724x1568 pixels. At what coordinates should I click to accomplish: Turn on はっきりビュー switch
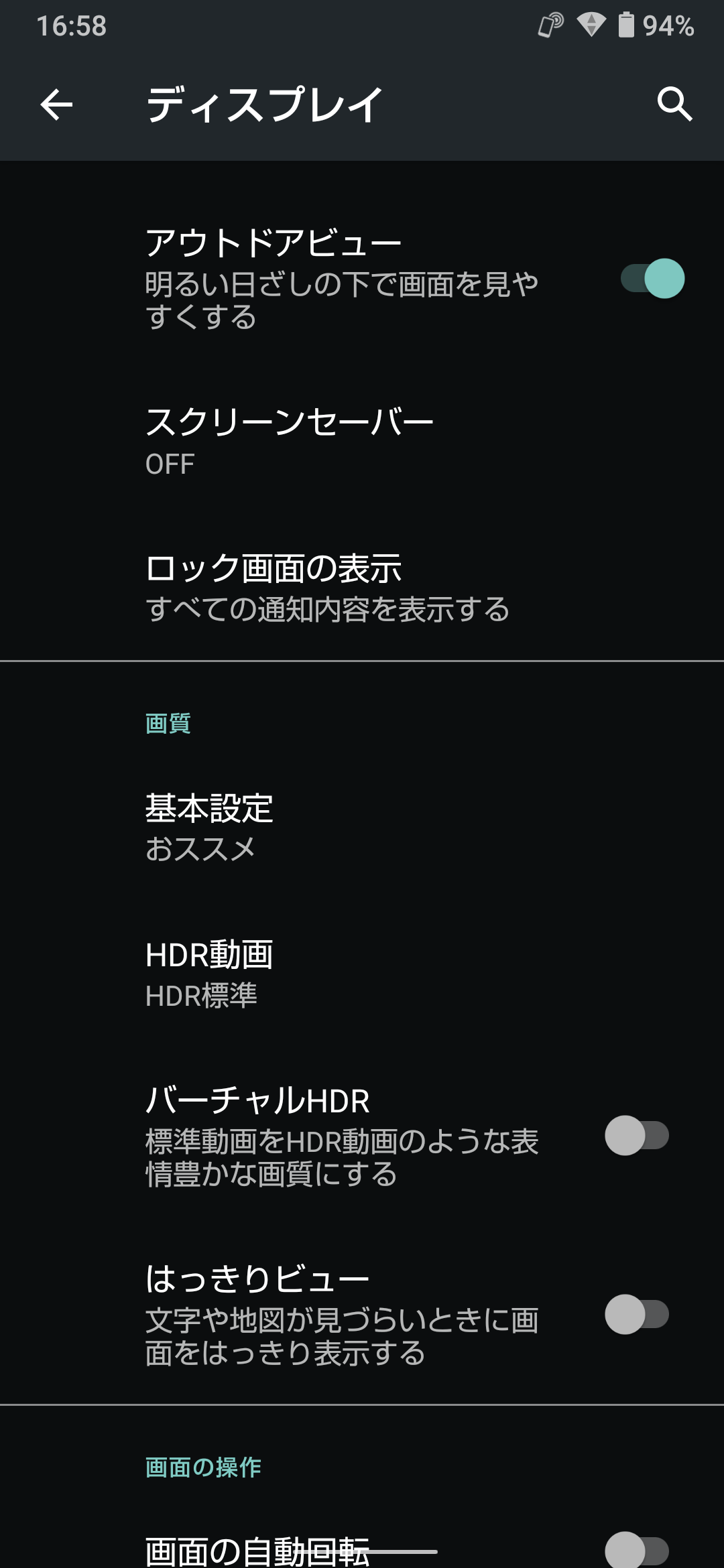(x=637, y=1315)
